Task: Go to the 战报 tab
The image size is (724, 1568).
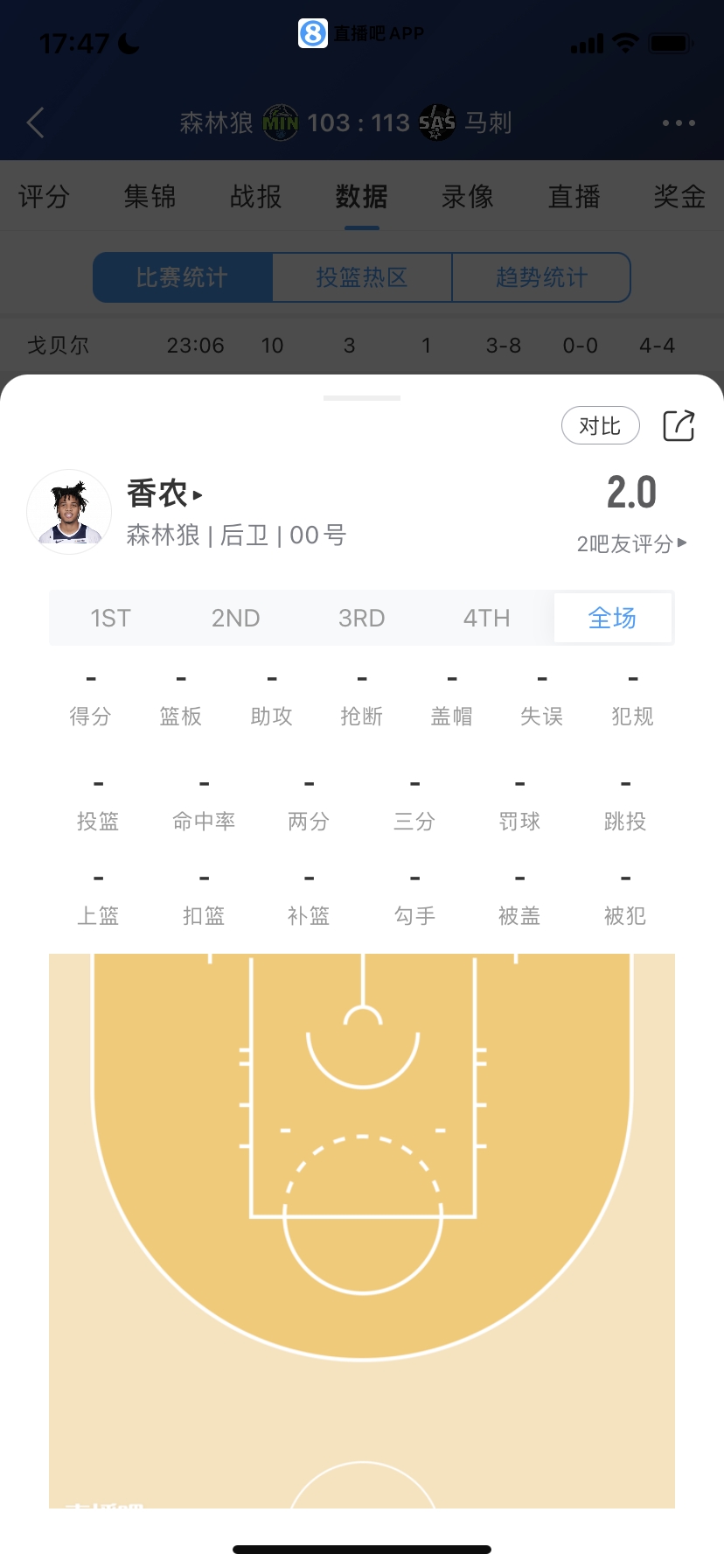Action: click(255, 197)
